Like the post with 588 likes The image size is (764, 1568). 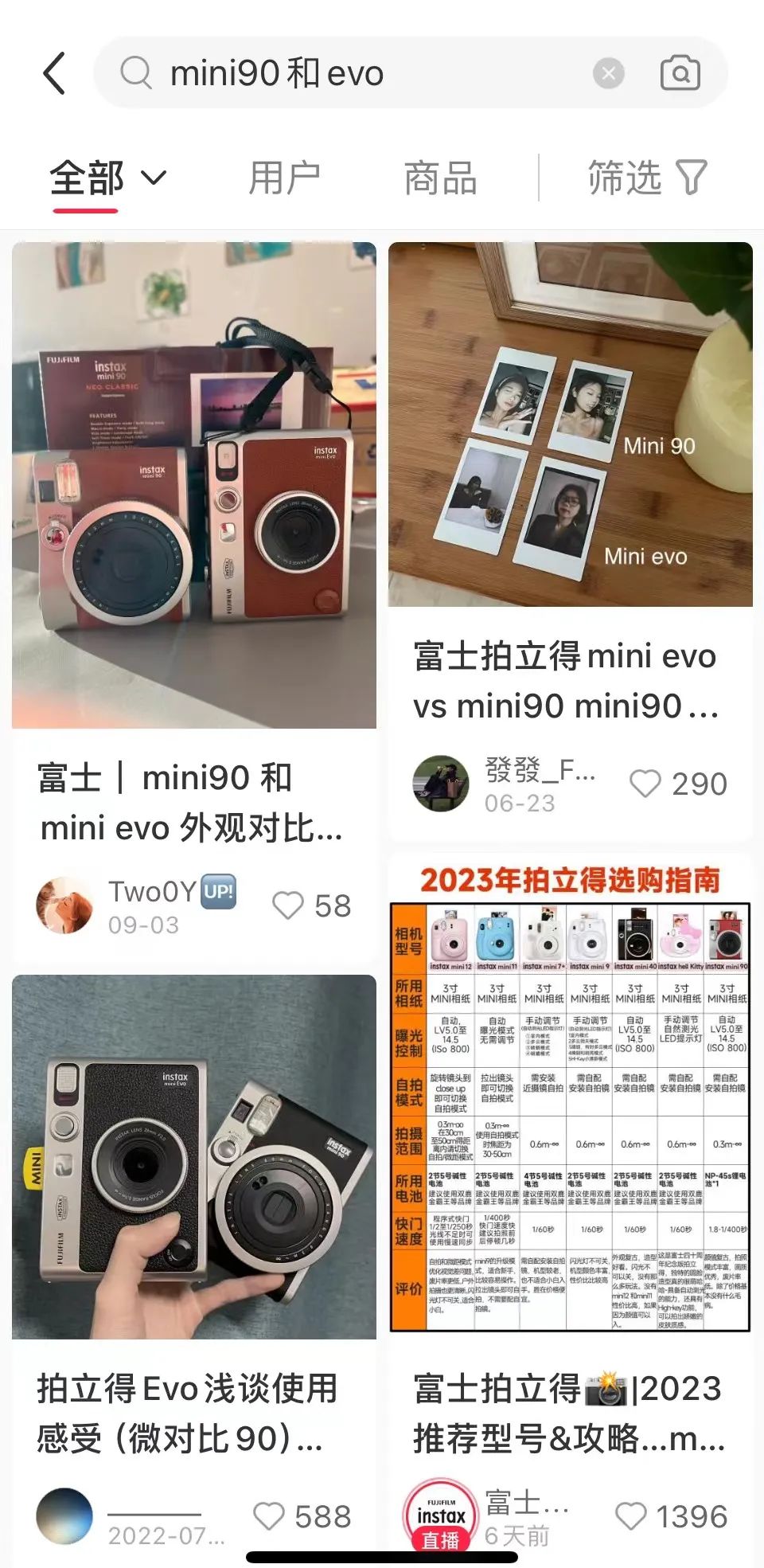click(269, 1516)
